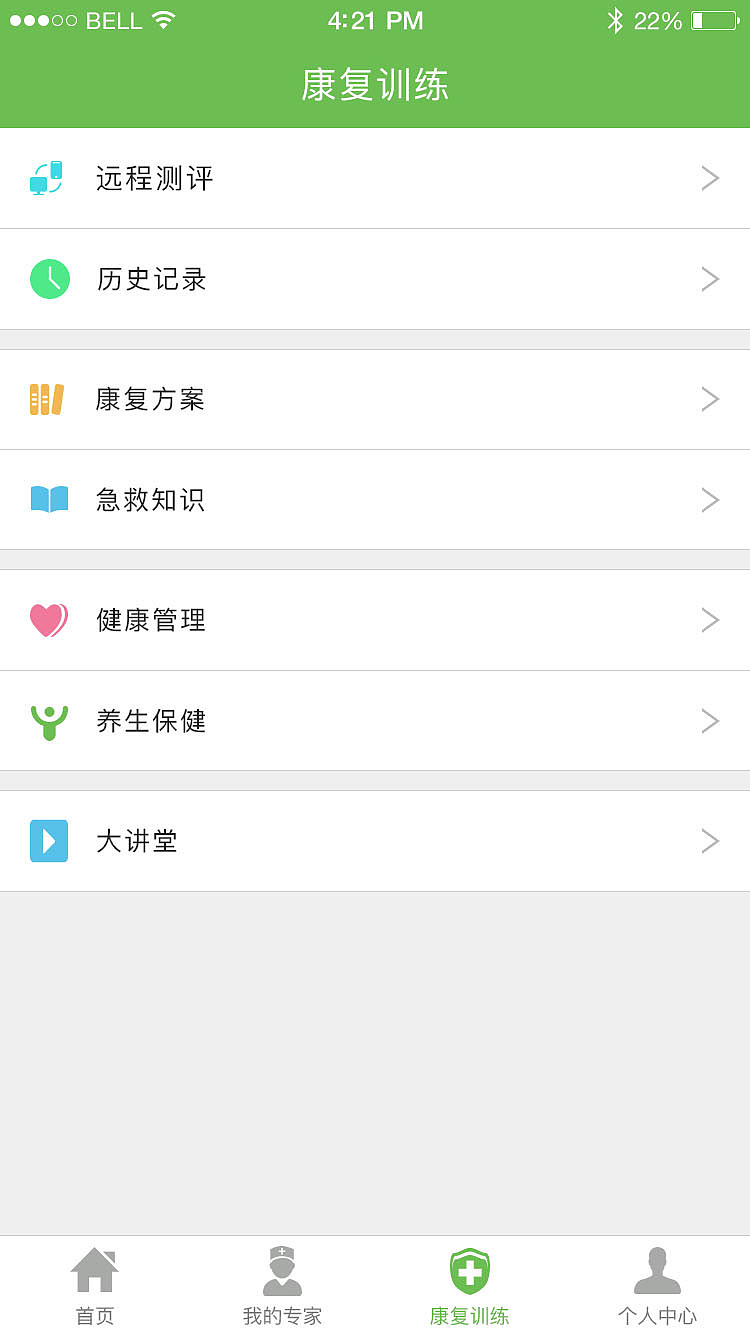The image size is (750, 1334).
Task: Open the 大讲堂 list entry
Action: (x=375, y=840)
